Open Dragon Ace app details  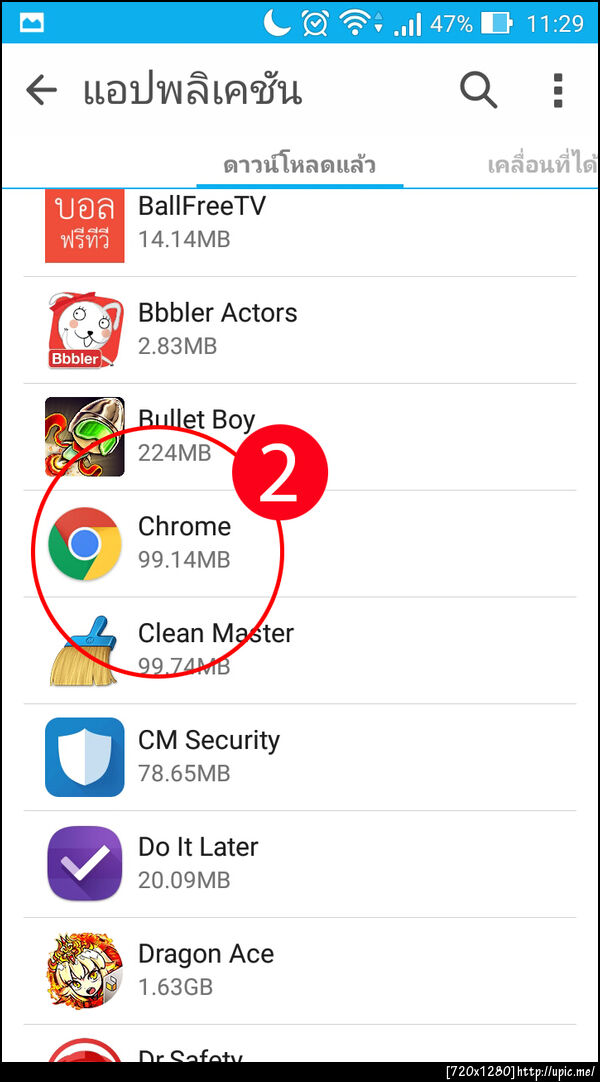[x=300, y=970]
